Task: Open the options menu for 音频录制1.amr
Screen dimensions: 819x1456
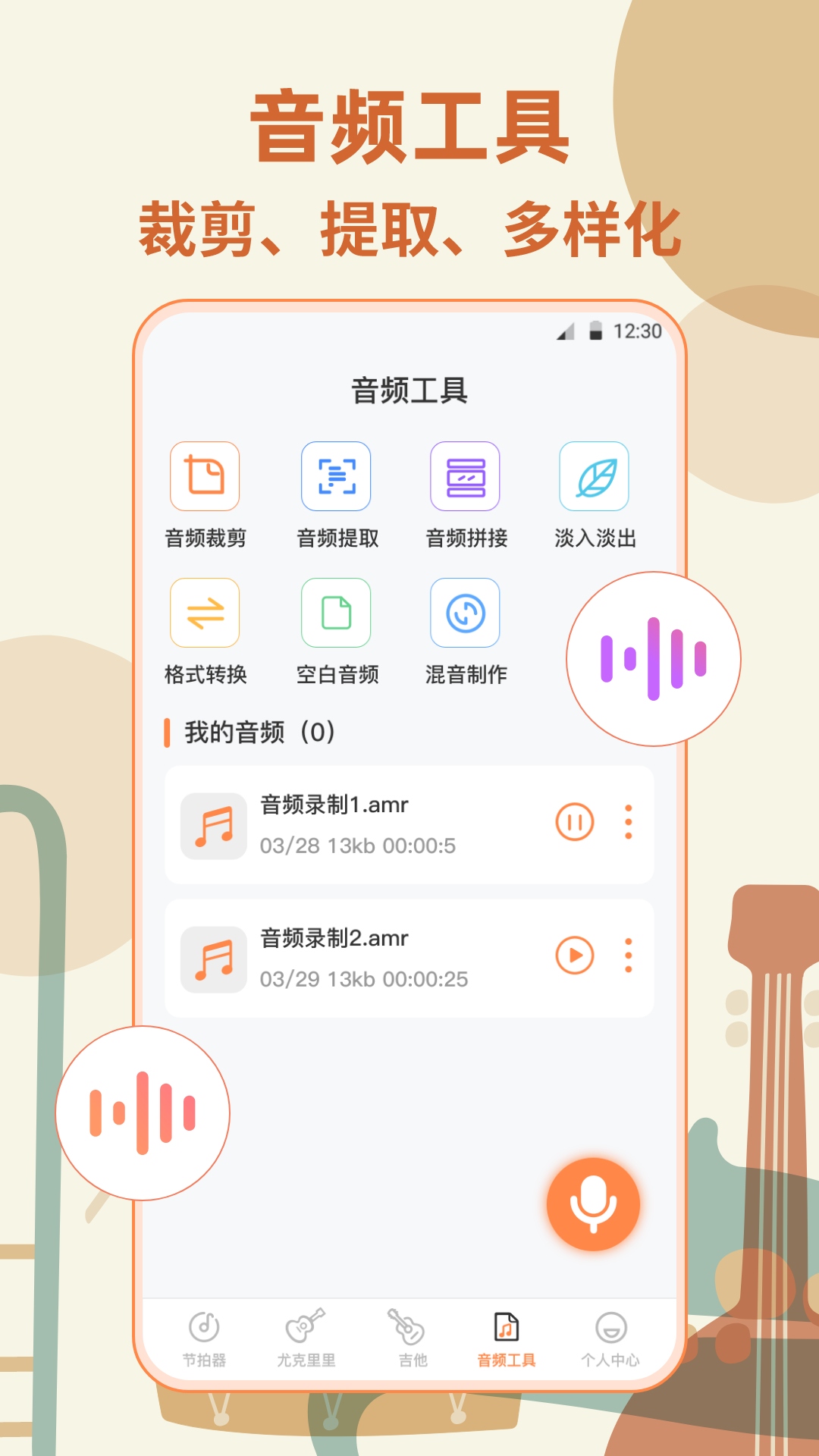Action: tap(628, 822)
